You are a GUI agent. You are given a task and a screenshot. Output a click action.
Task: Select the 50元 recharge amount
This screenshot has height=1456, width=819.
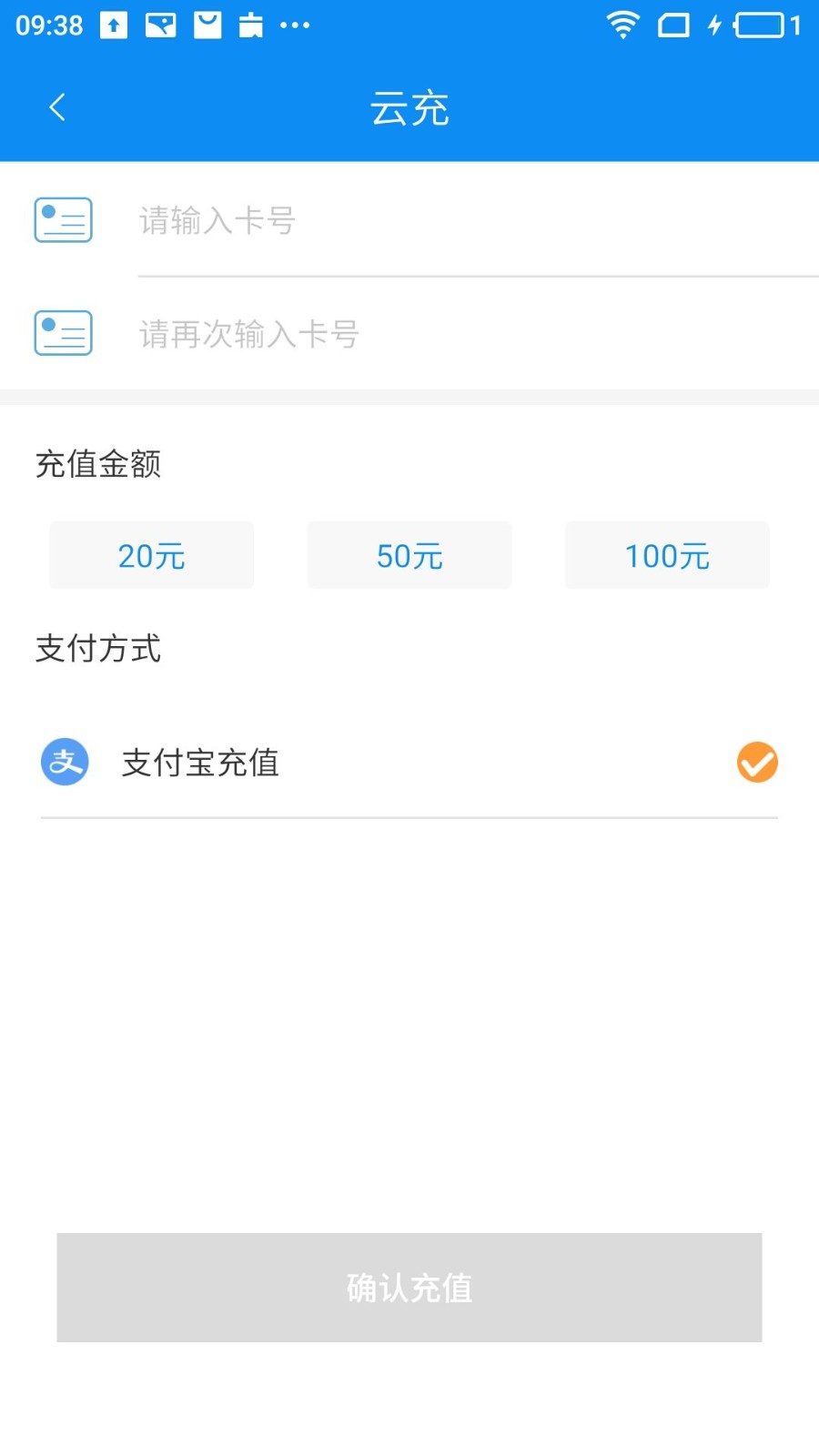click(x=409, y=555)
